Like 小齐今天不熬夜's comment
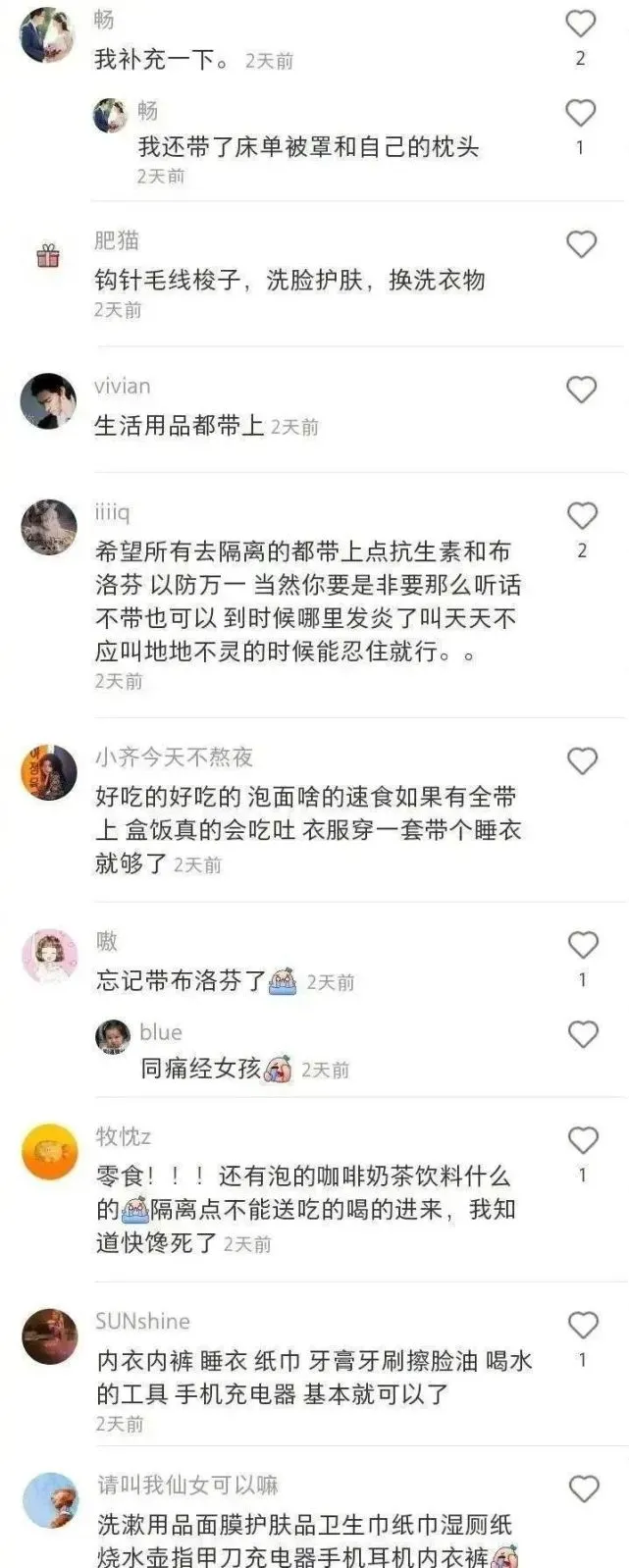 pos(581,760)
